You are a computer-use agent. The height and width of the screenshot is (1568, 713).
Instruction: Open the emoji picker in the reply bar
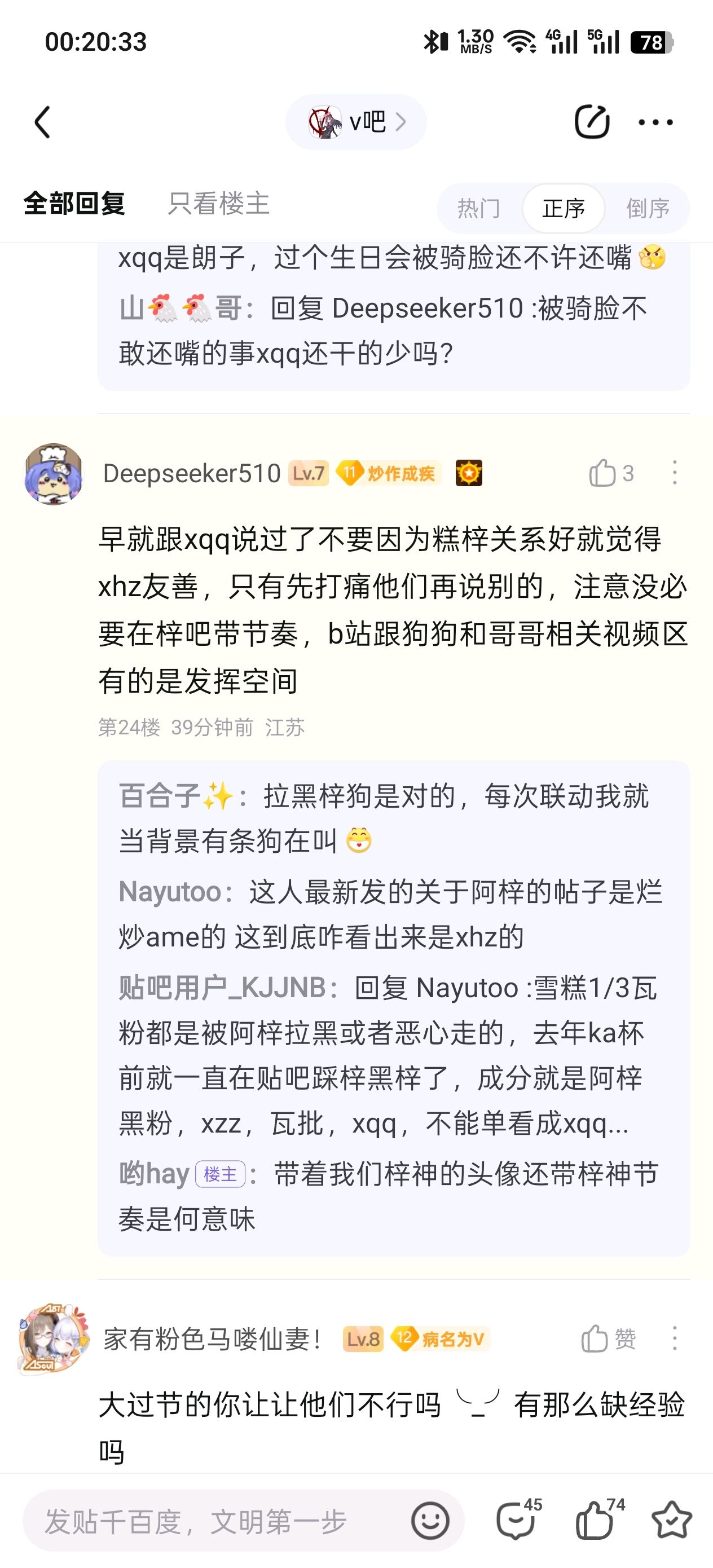[x=430, y=1521]
